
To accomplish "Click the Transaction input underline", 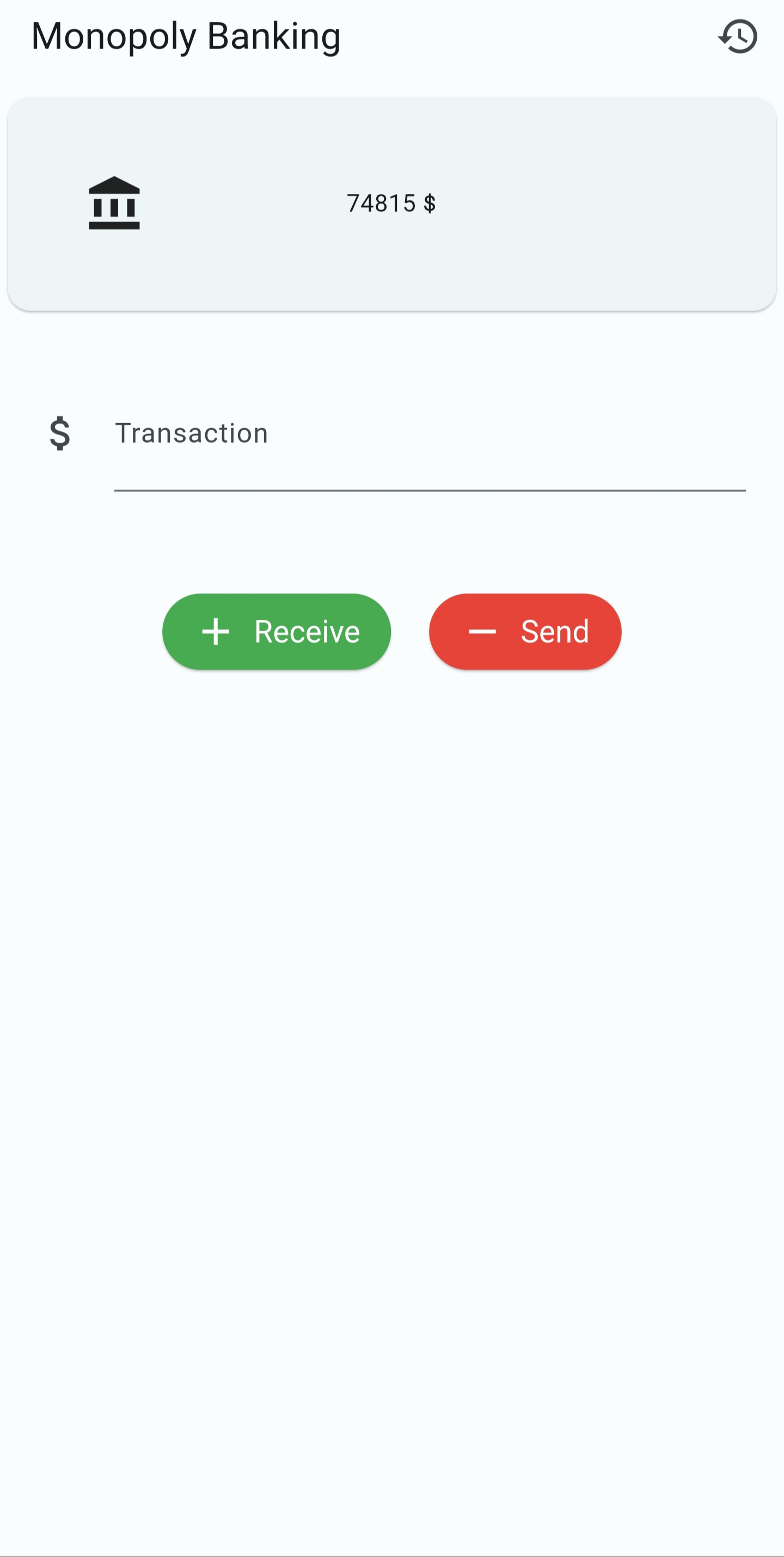I will coord(429,491).
